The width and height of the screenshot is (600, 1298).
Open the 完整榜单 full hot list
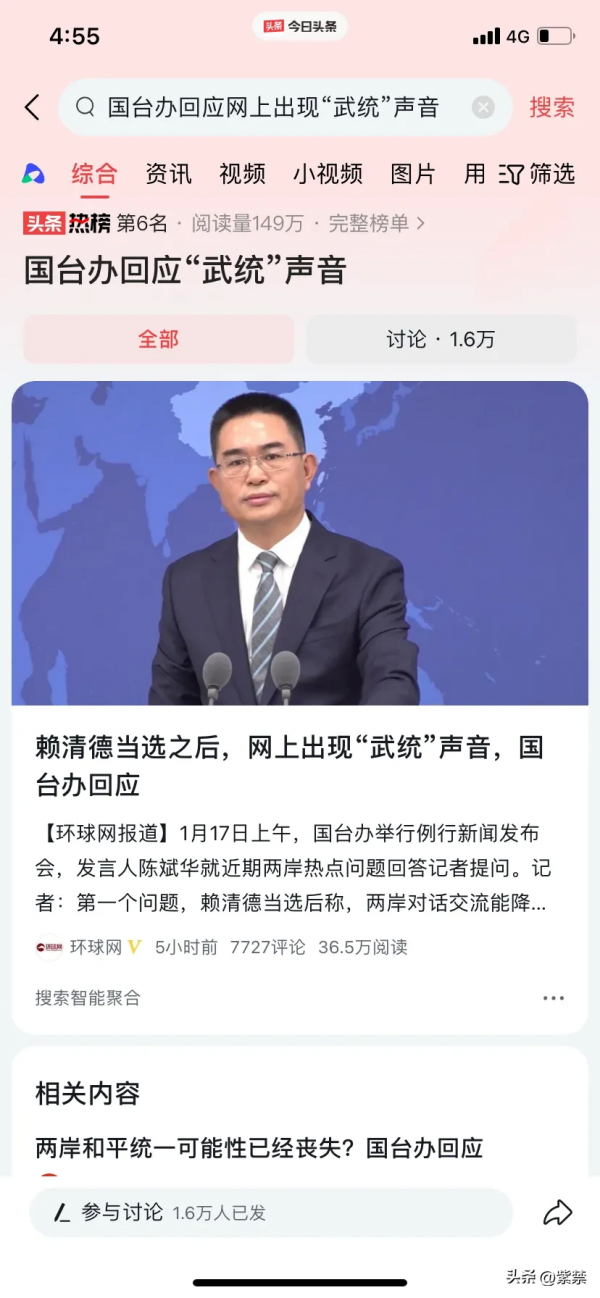click(376, 223)
